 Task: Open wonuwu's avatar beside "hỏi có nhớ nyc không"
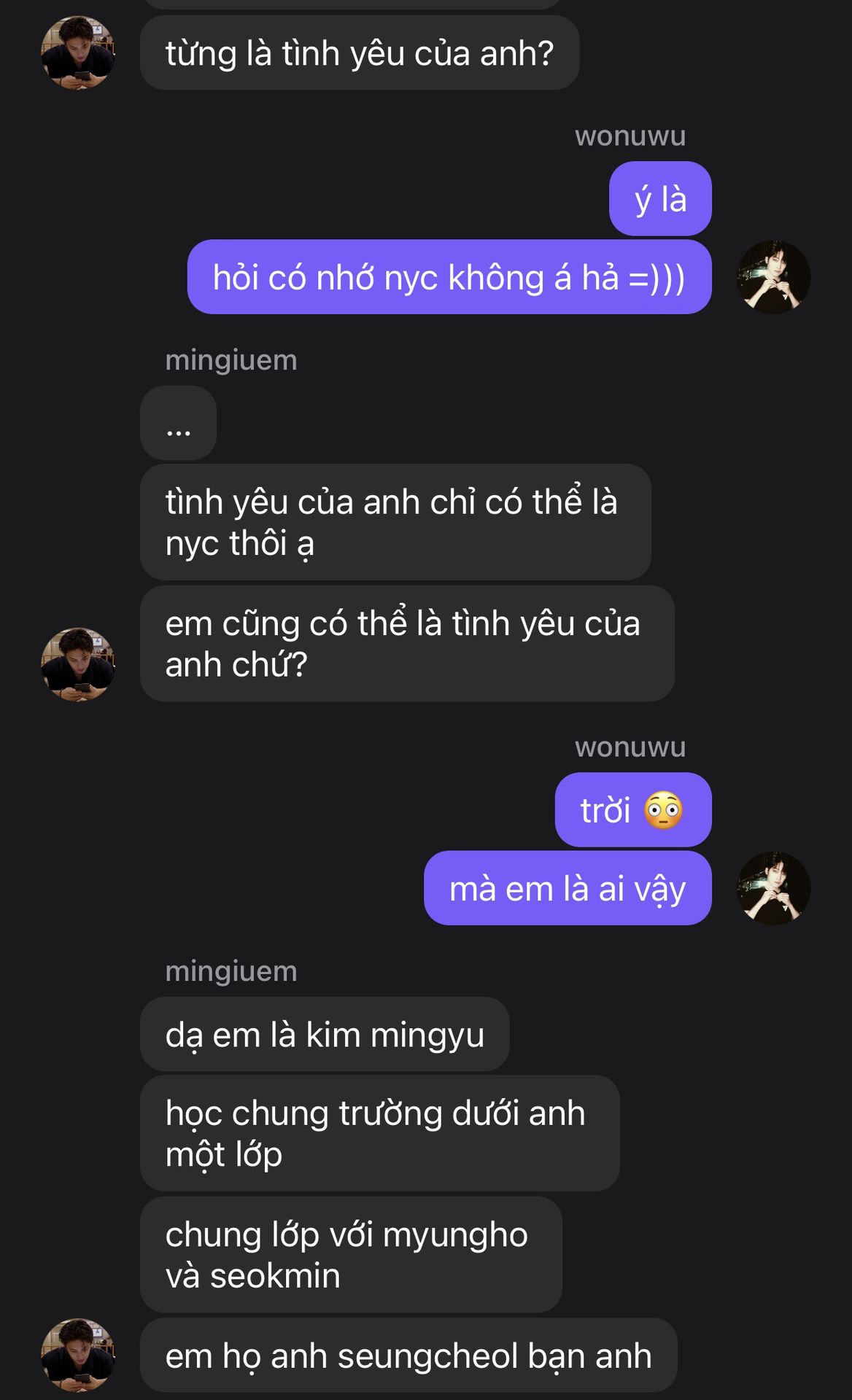pos(774,277)
